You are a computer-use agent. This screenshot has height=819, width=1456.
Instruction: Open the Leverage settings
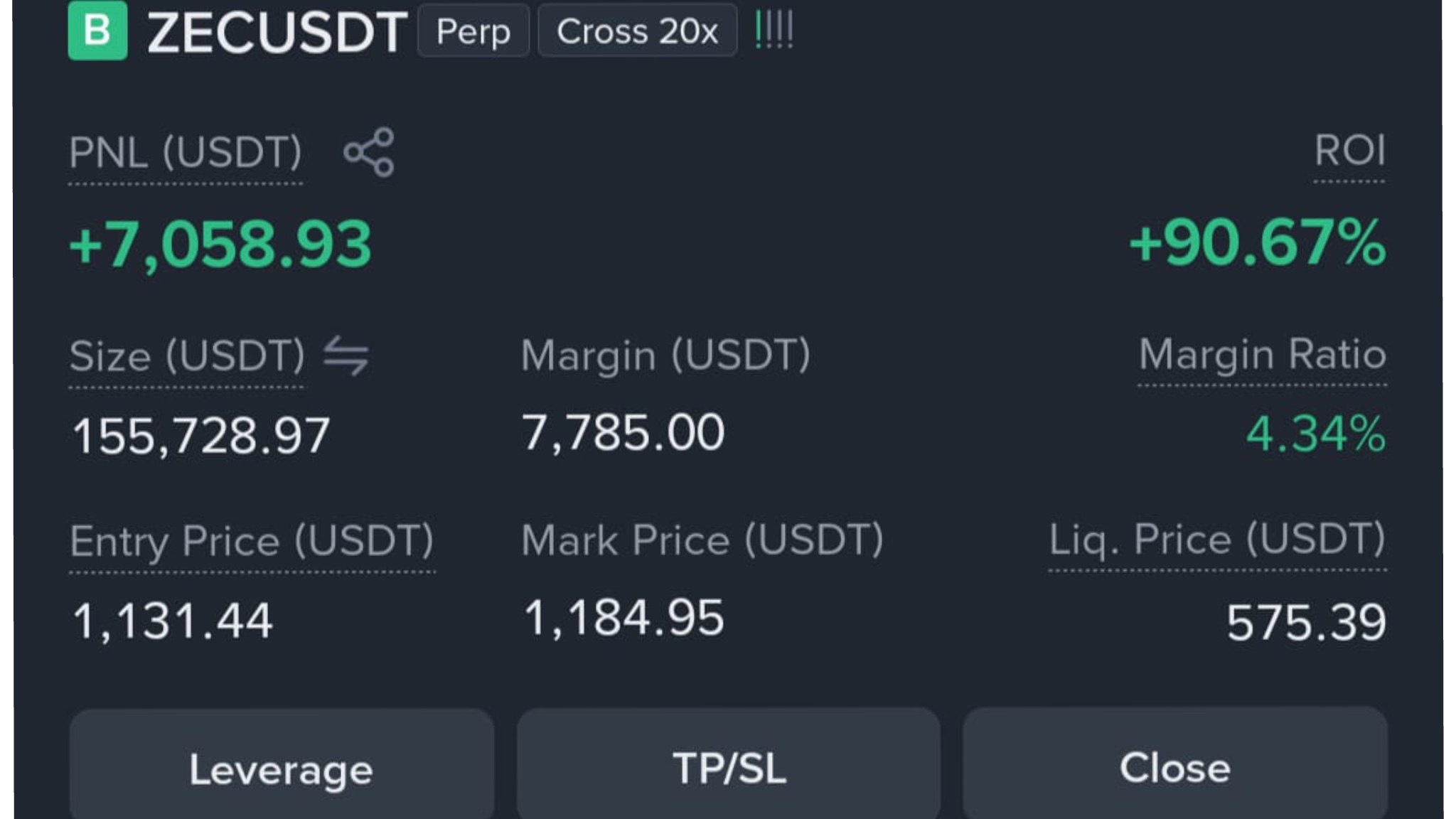click(x=282, y=764)
